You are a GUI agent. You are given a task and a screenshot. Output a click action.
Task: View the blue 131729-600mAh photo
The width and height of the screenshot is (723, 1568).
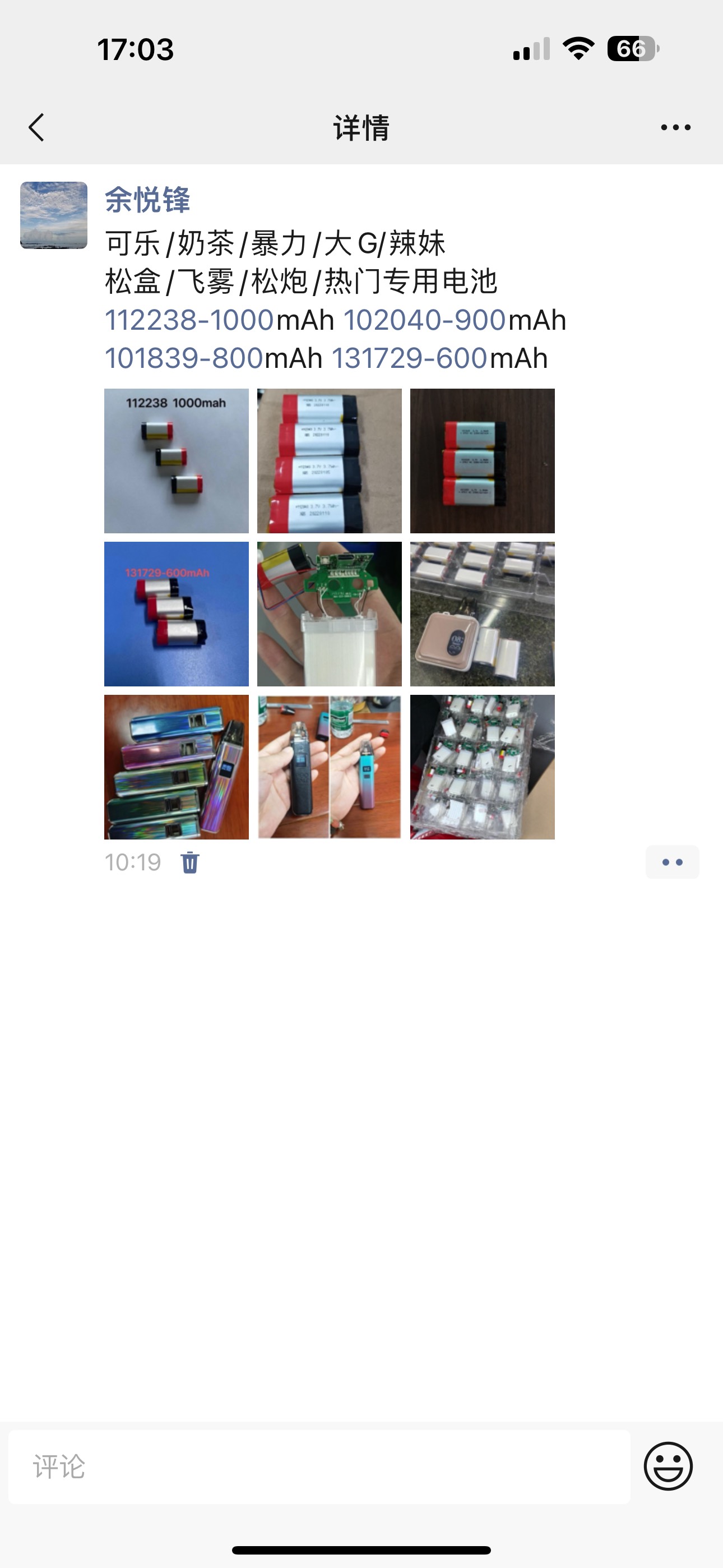tap(177, 614)
